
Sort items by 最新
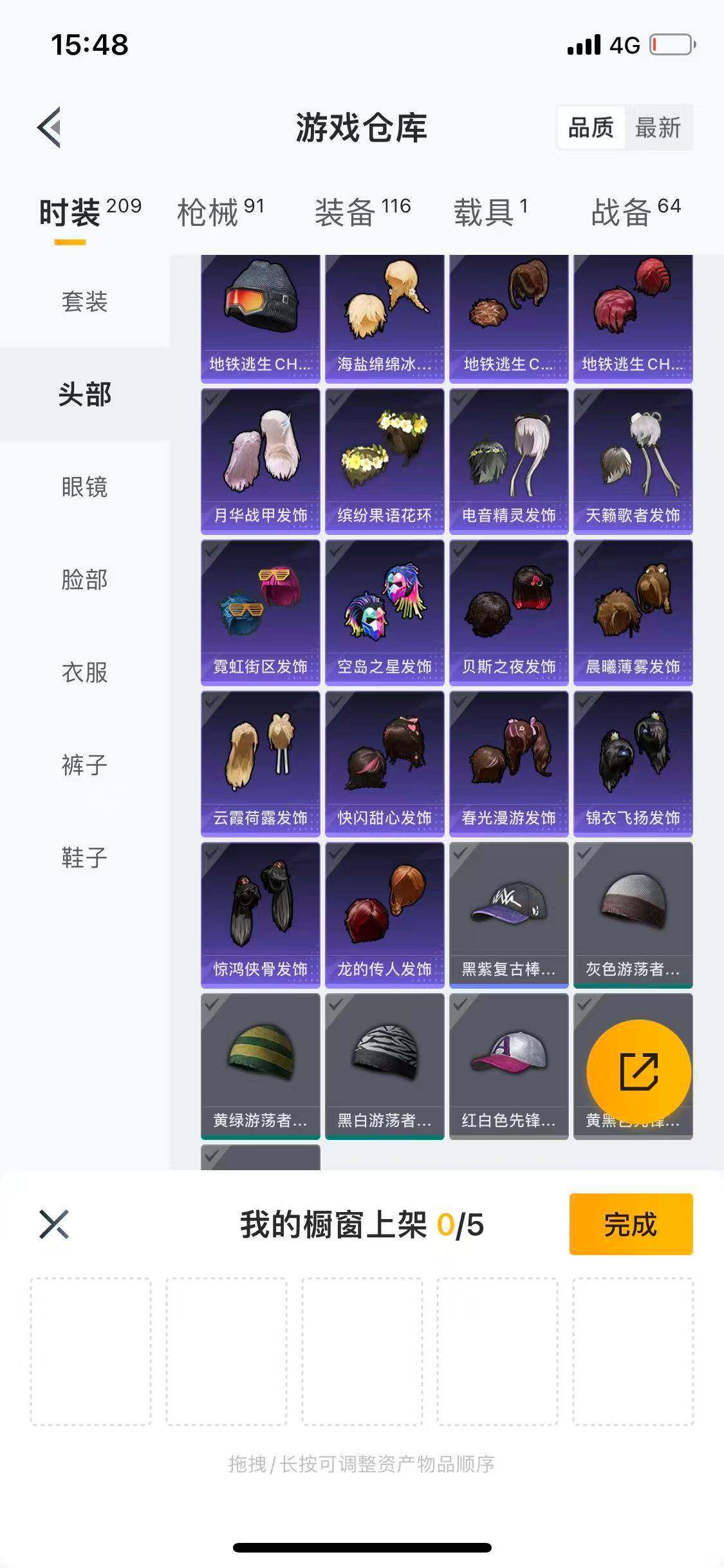[658, 128]
